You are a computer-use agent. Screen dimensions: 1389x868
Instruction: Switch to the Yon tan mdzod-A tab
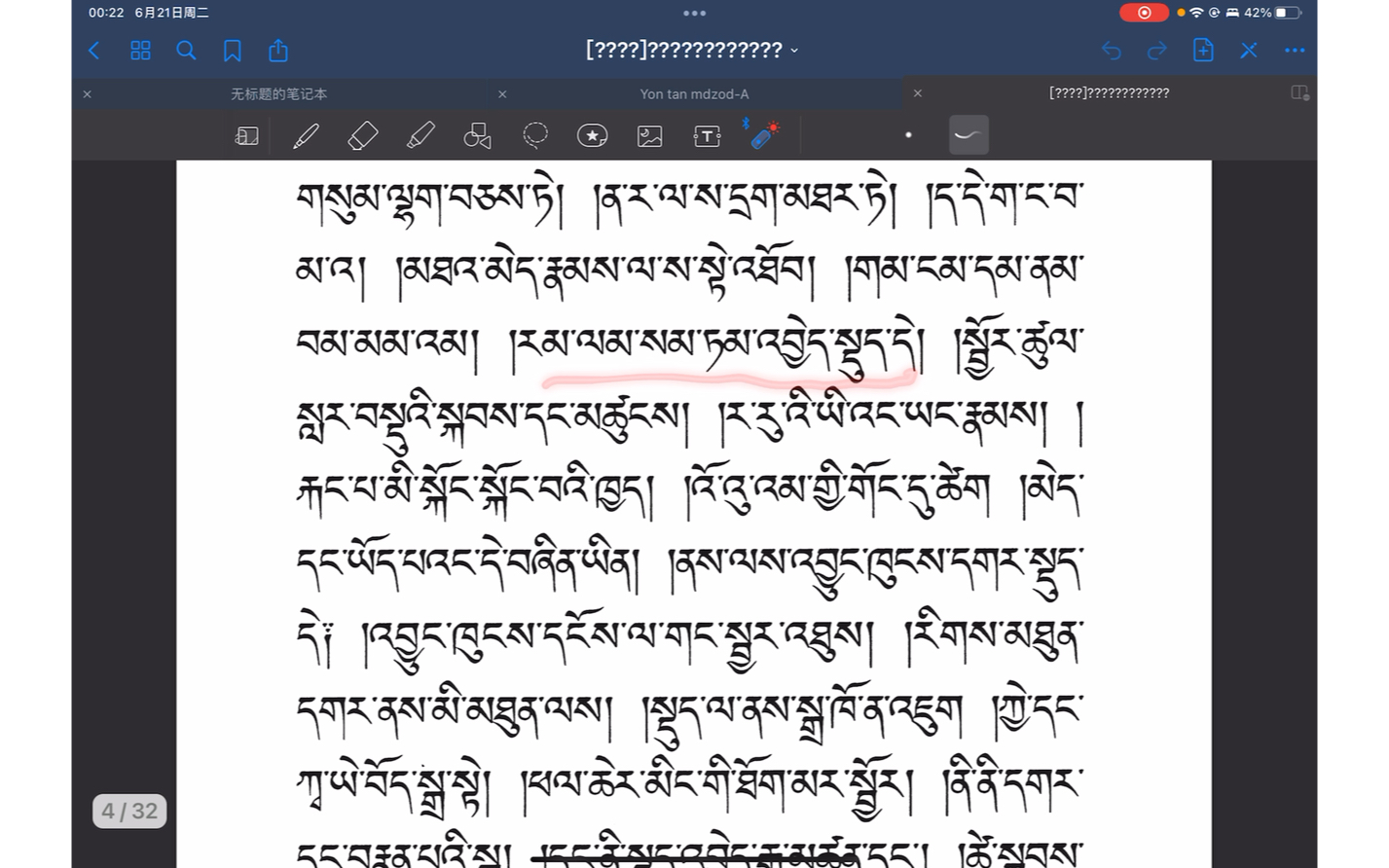coord(694,94)
